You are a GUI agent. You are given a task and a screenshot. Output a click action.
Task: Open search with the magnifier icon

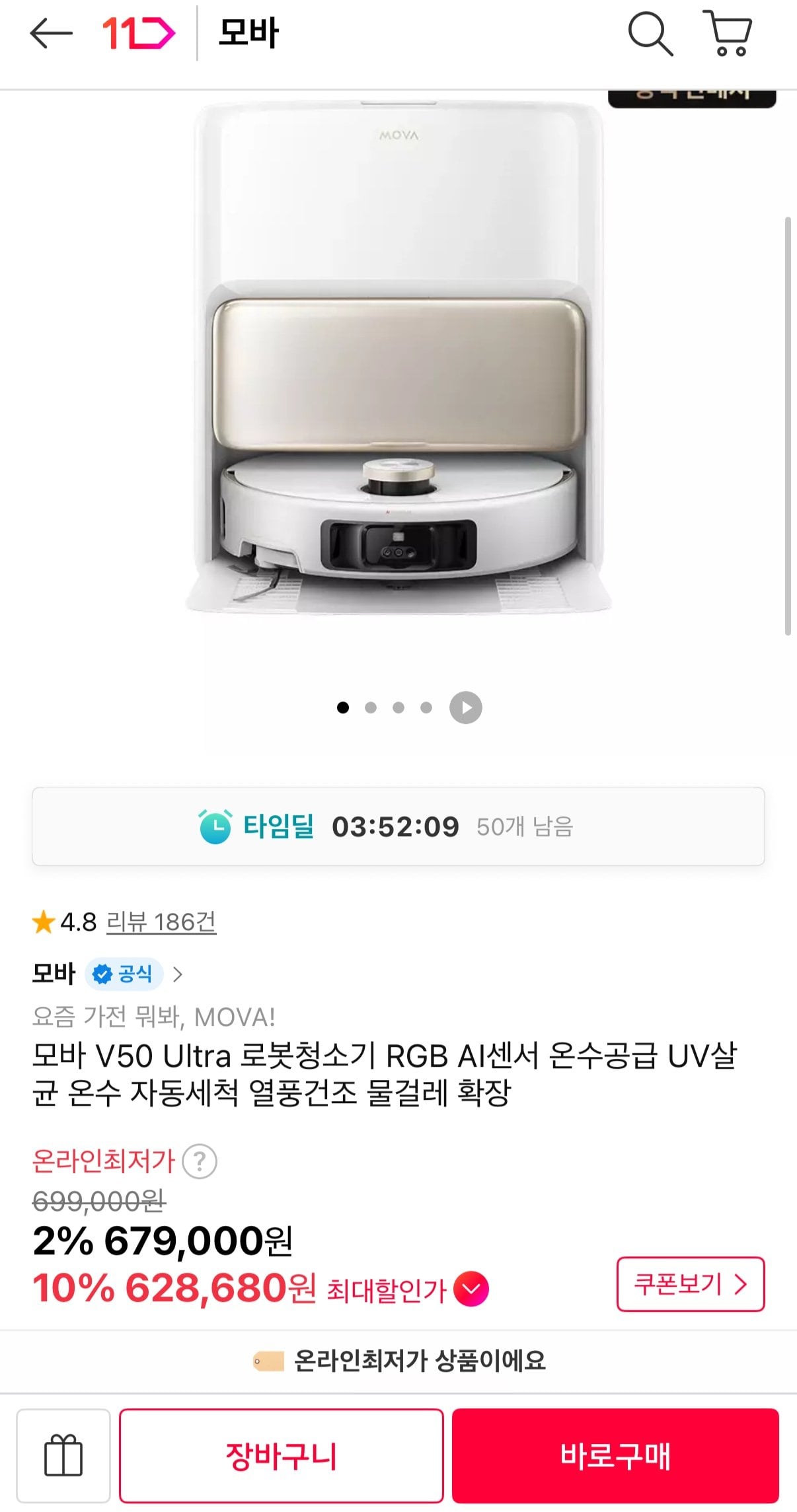(650, 33)
